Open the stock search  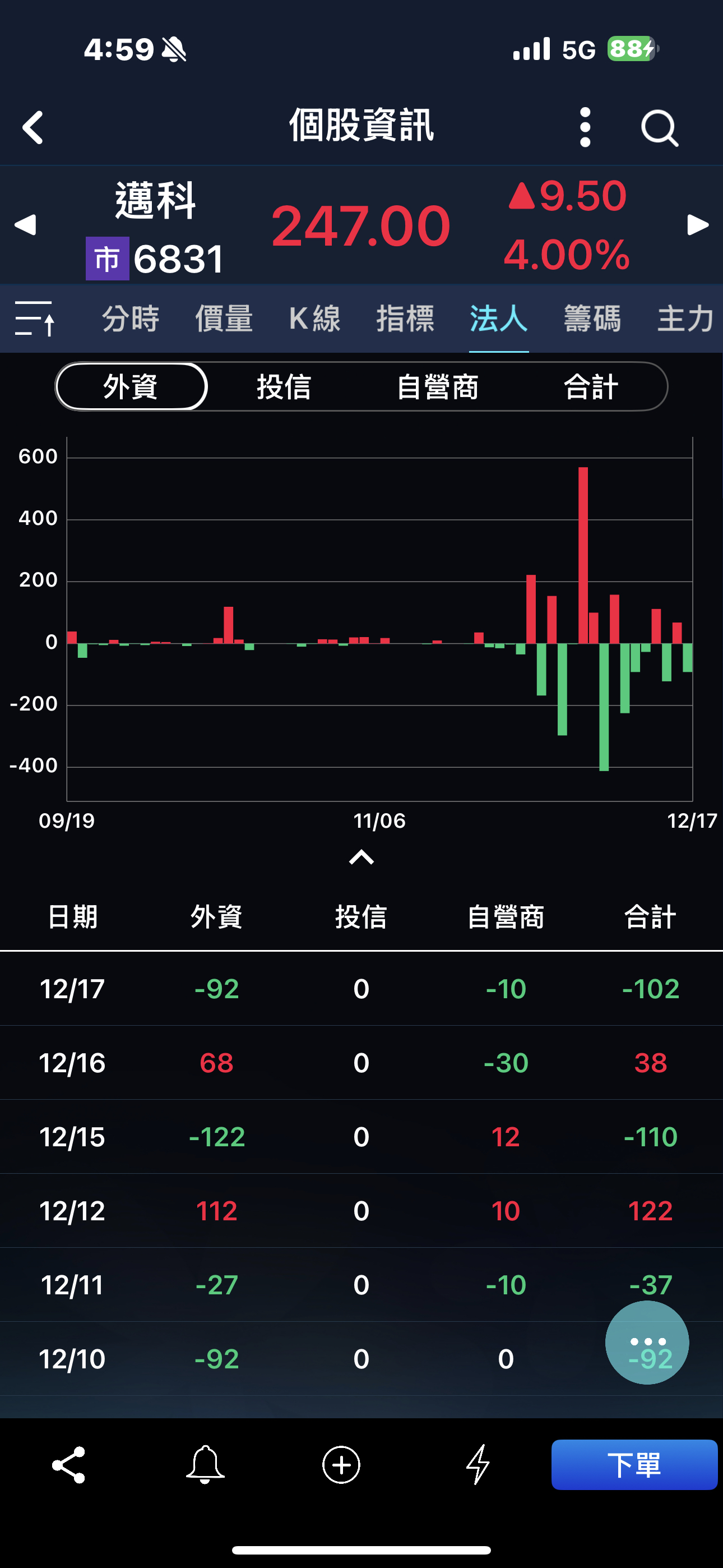[x=659, y=128]
